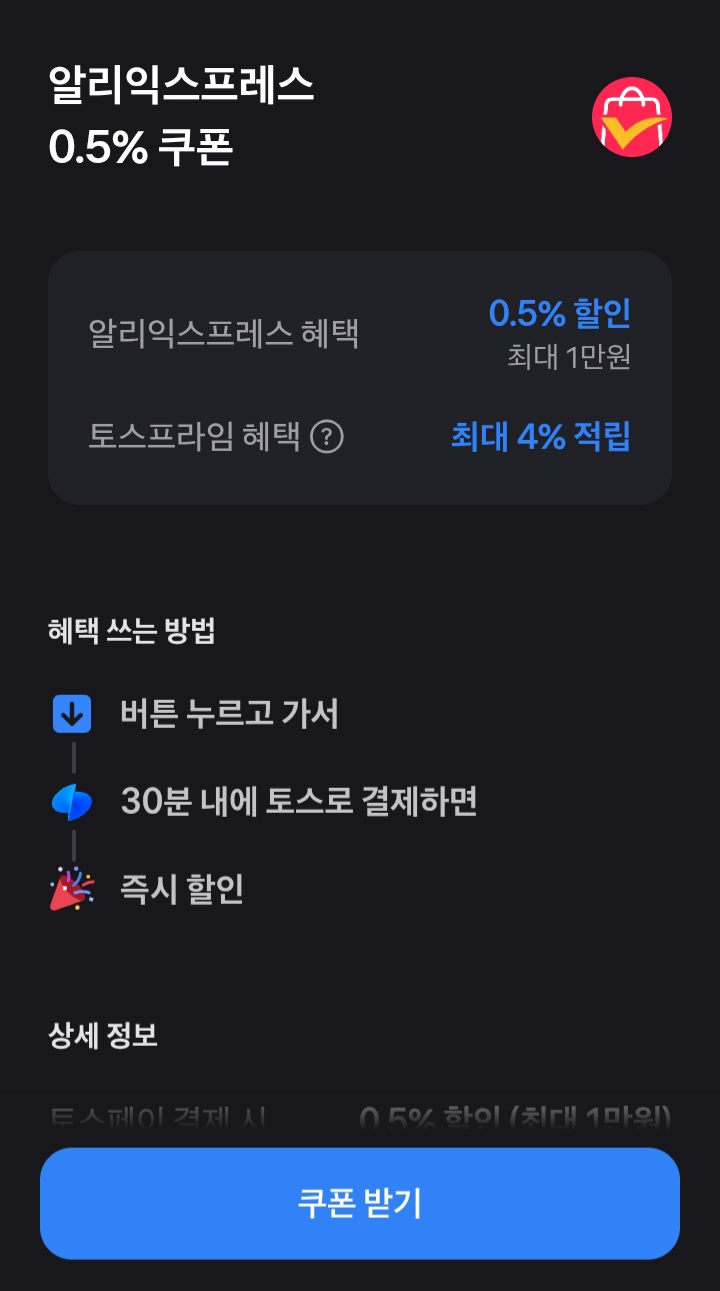720x1291 pixels.
Task: Tap the party popper celebration icon
Action: (70, 887)
